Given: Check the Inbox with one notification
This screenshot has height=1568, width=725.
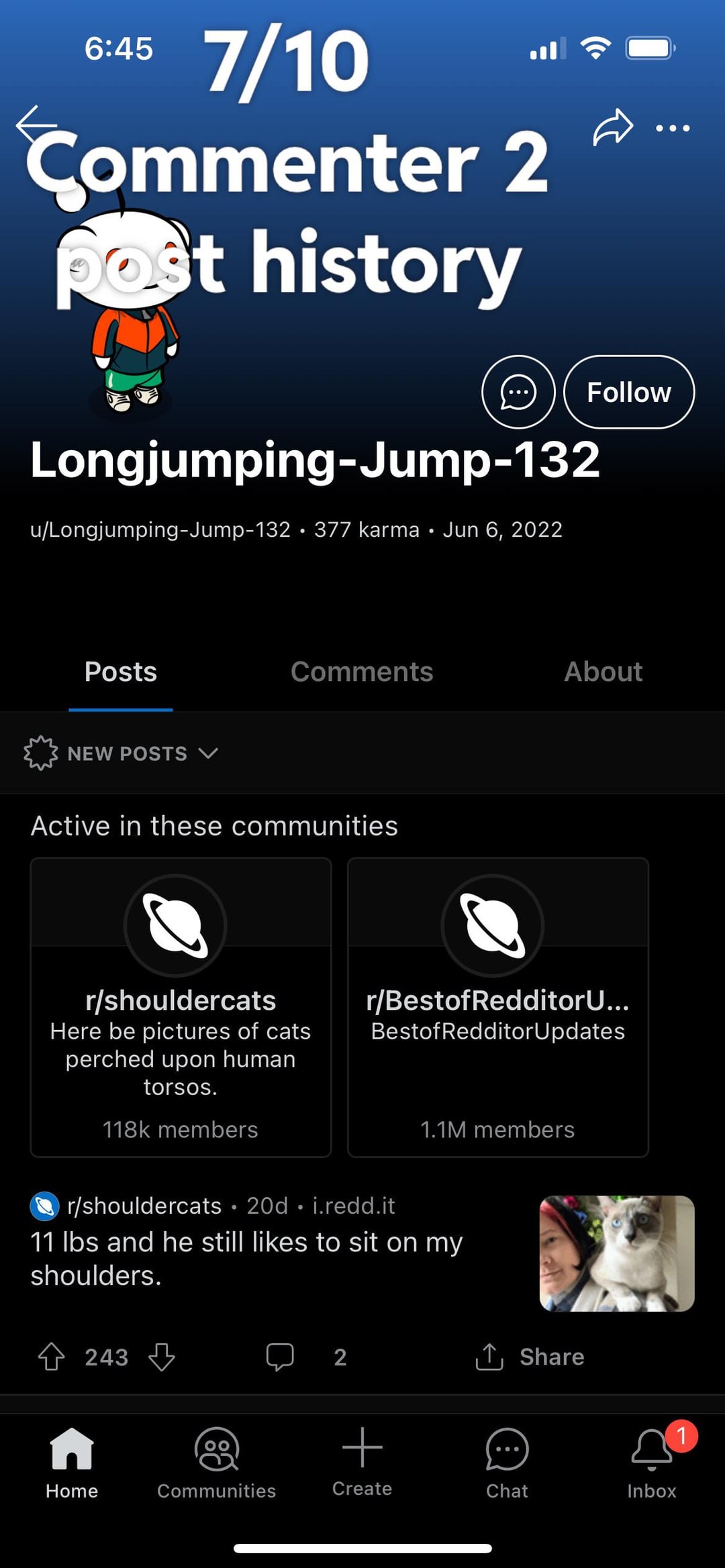Looking at the screenshot, I should pos(651,1463).
